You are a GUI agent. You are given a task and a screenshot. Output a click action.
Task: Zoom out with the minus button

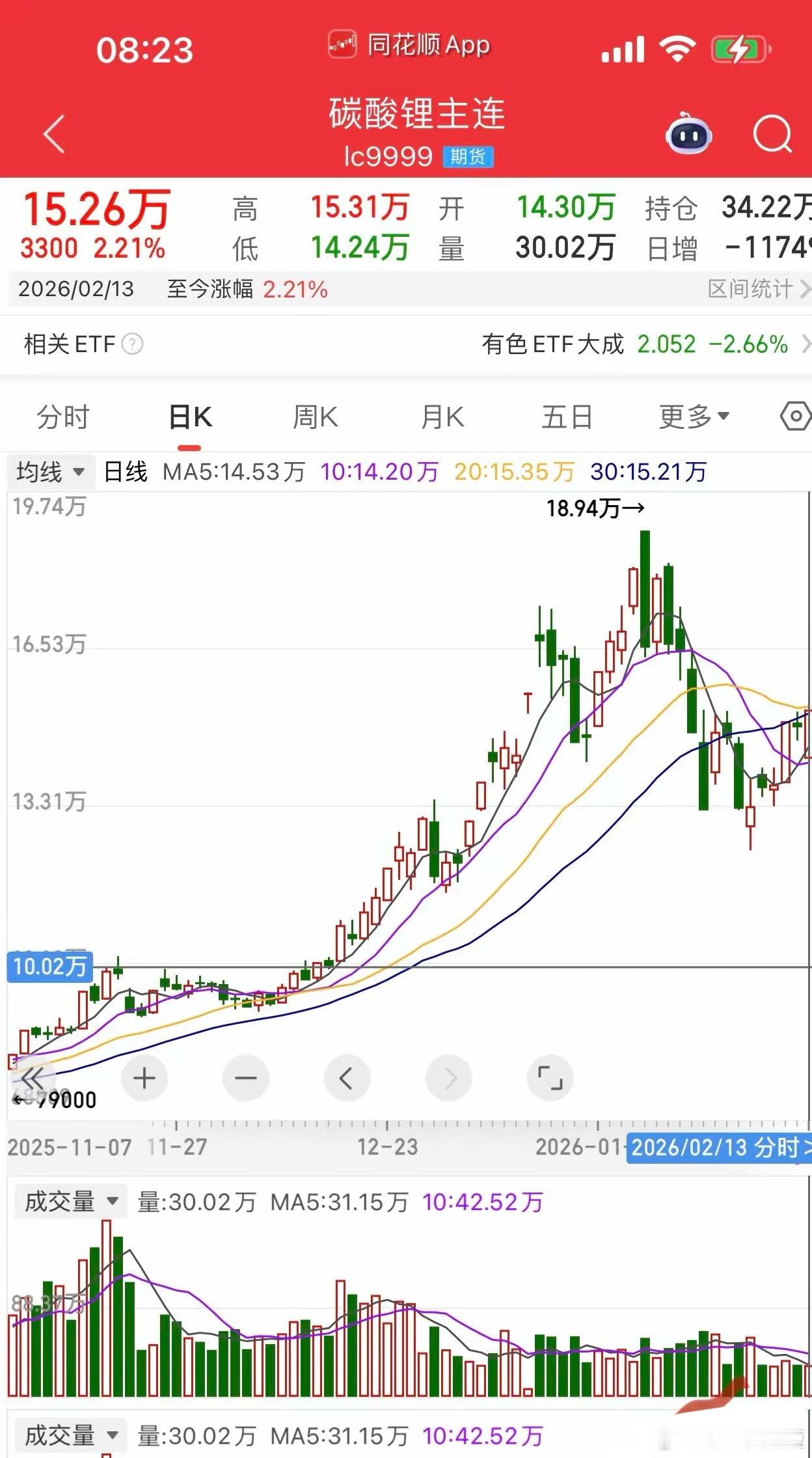coord(245,1077)
